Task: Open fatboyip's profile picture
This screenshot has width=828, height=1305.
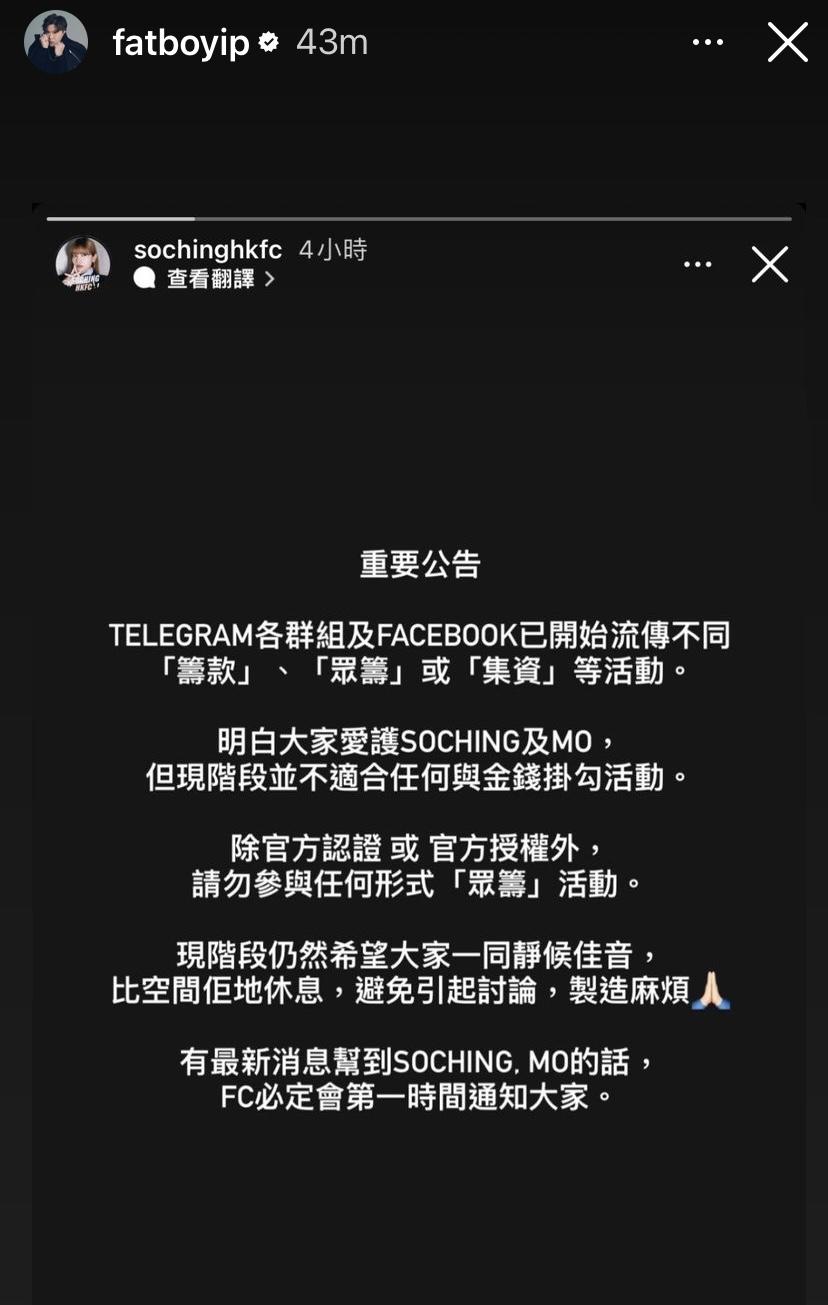Action: click(56, 42)
